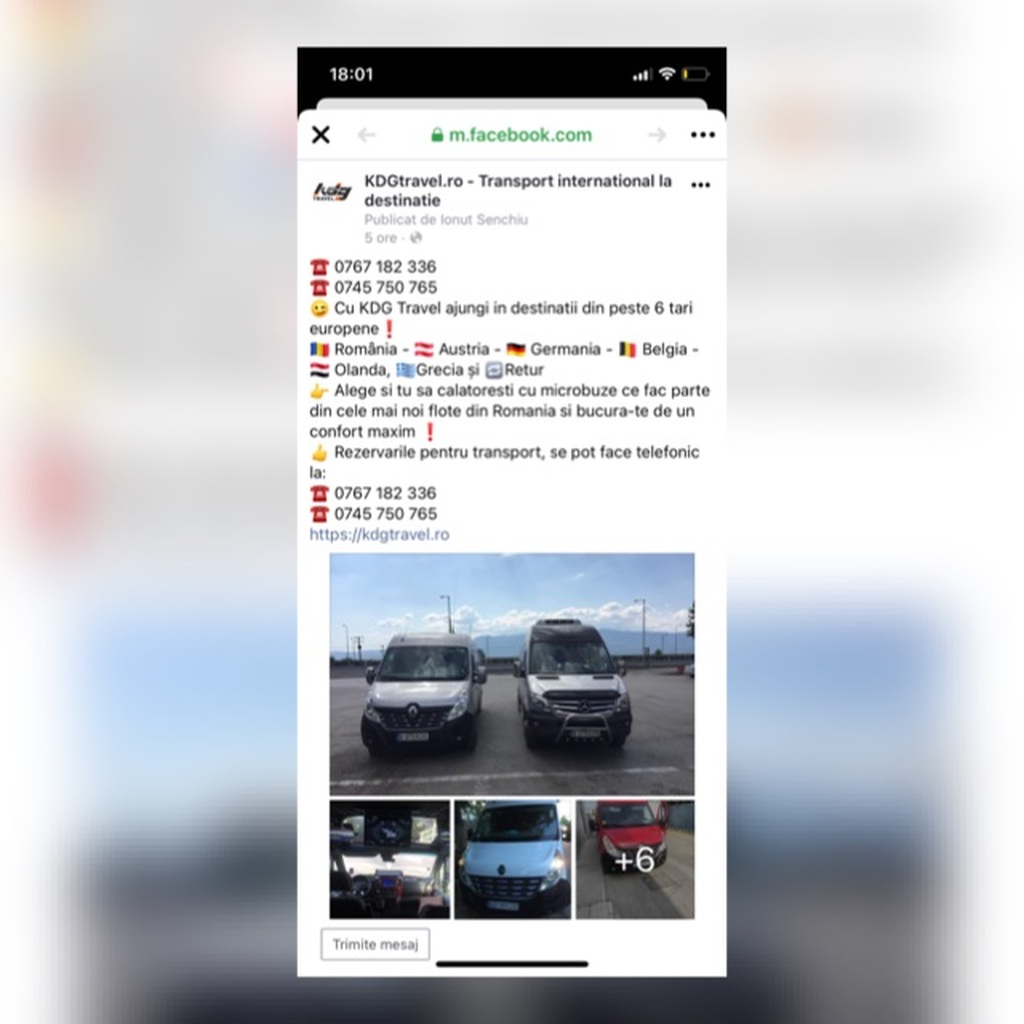
Task: Go back to the previous page
Action: [x=367, y=135]
